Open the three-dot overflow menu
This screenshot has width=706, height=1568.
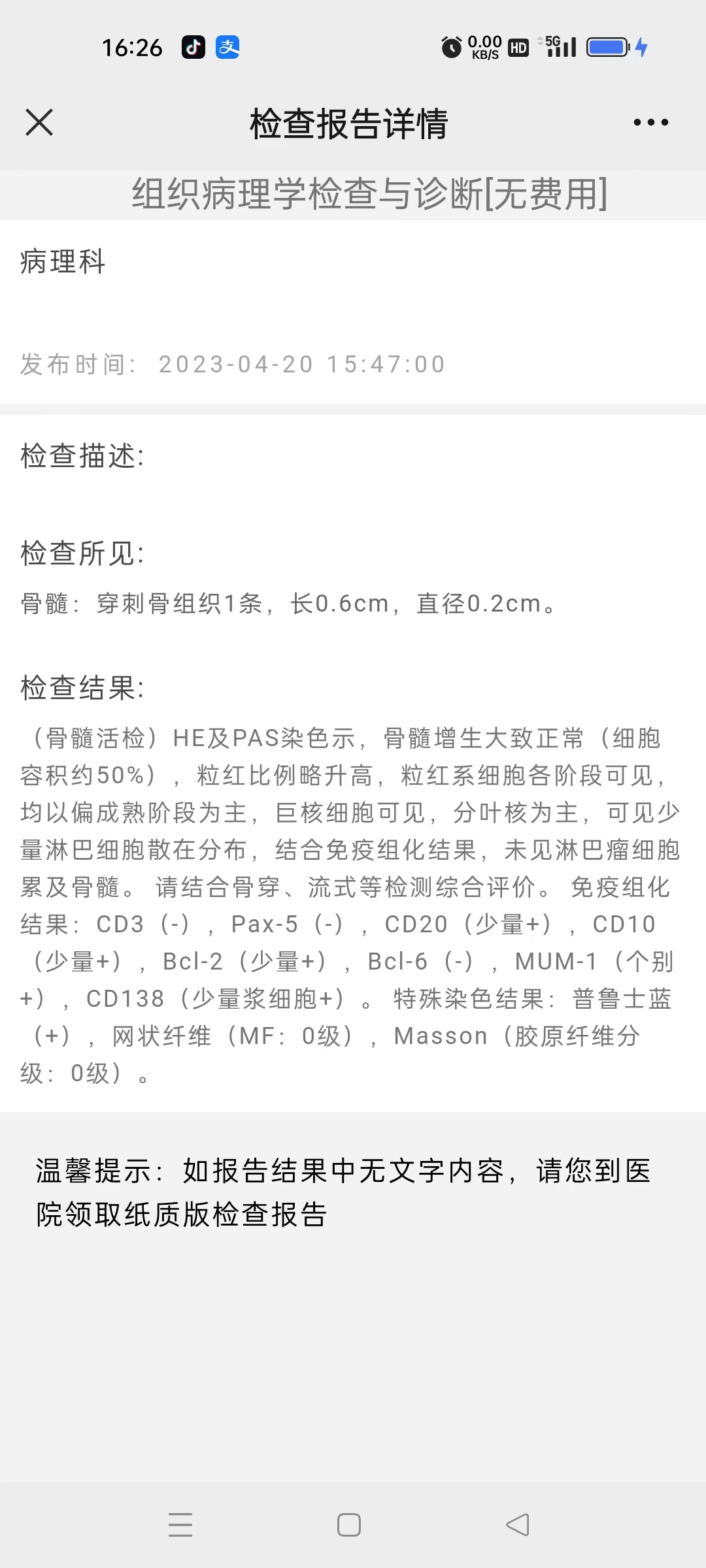pos(650,122)
